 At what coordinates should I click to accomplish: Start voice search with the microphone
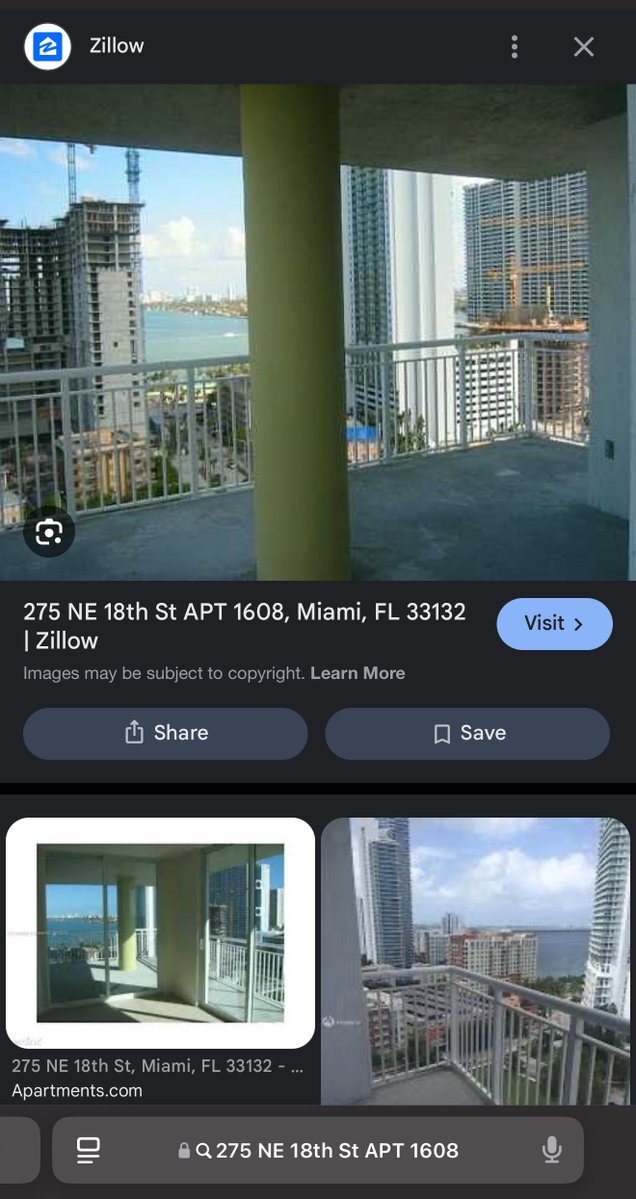click(x=551, y=1150)
